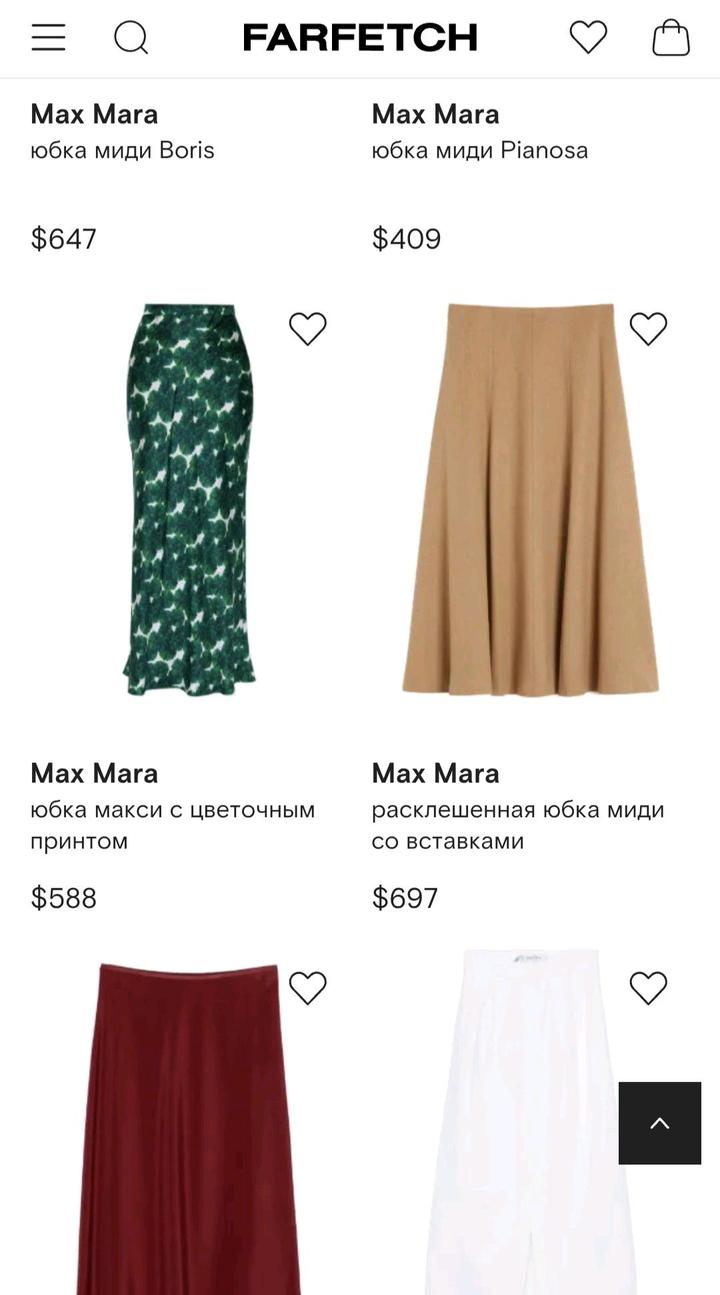Open the green floral print maxi skirt

click(190, 500)
